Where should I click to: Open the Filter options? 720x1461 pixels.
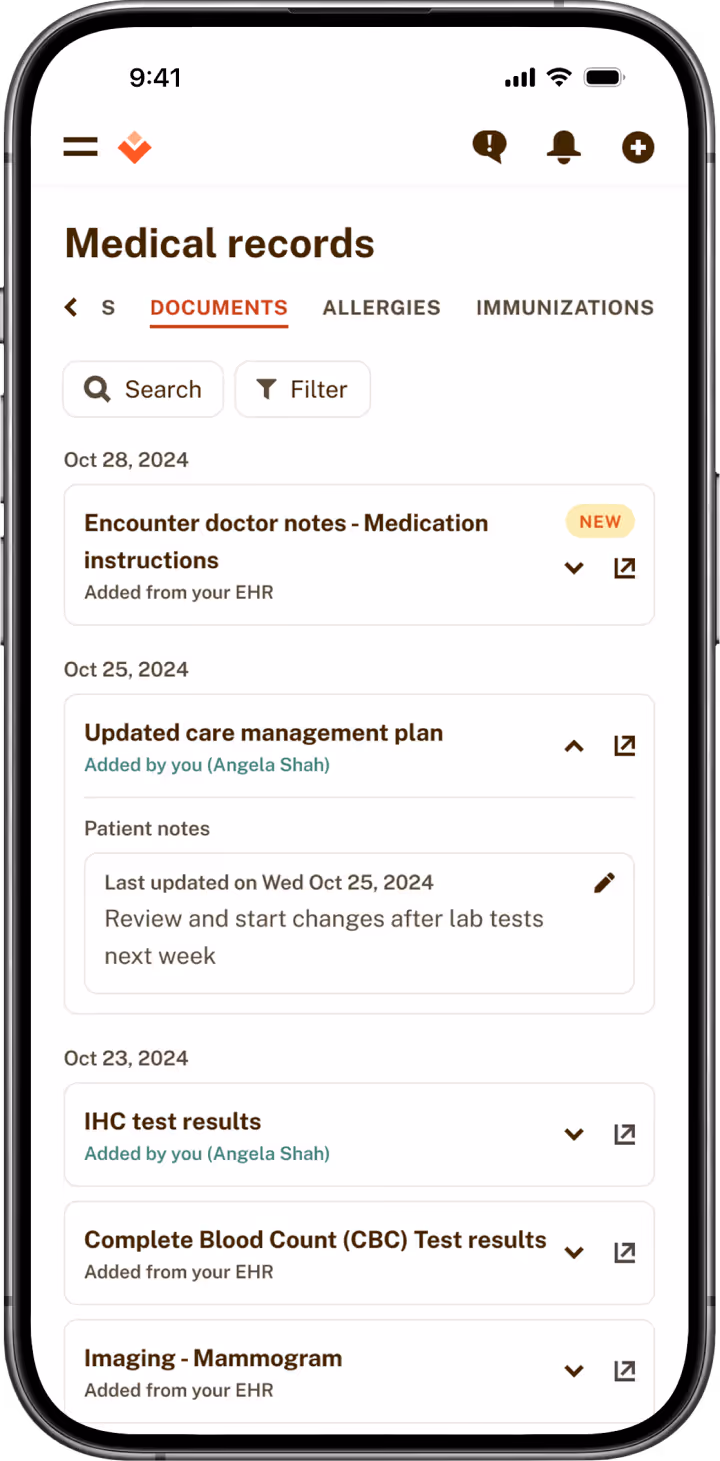(x=303, y=389)
